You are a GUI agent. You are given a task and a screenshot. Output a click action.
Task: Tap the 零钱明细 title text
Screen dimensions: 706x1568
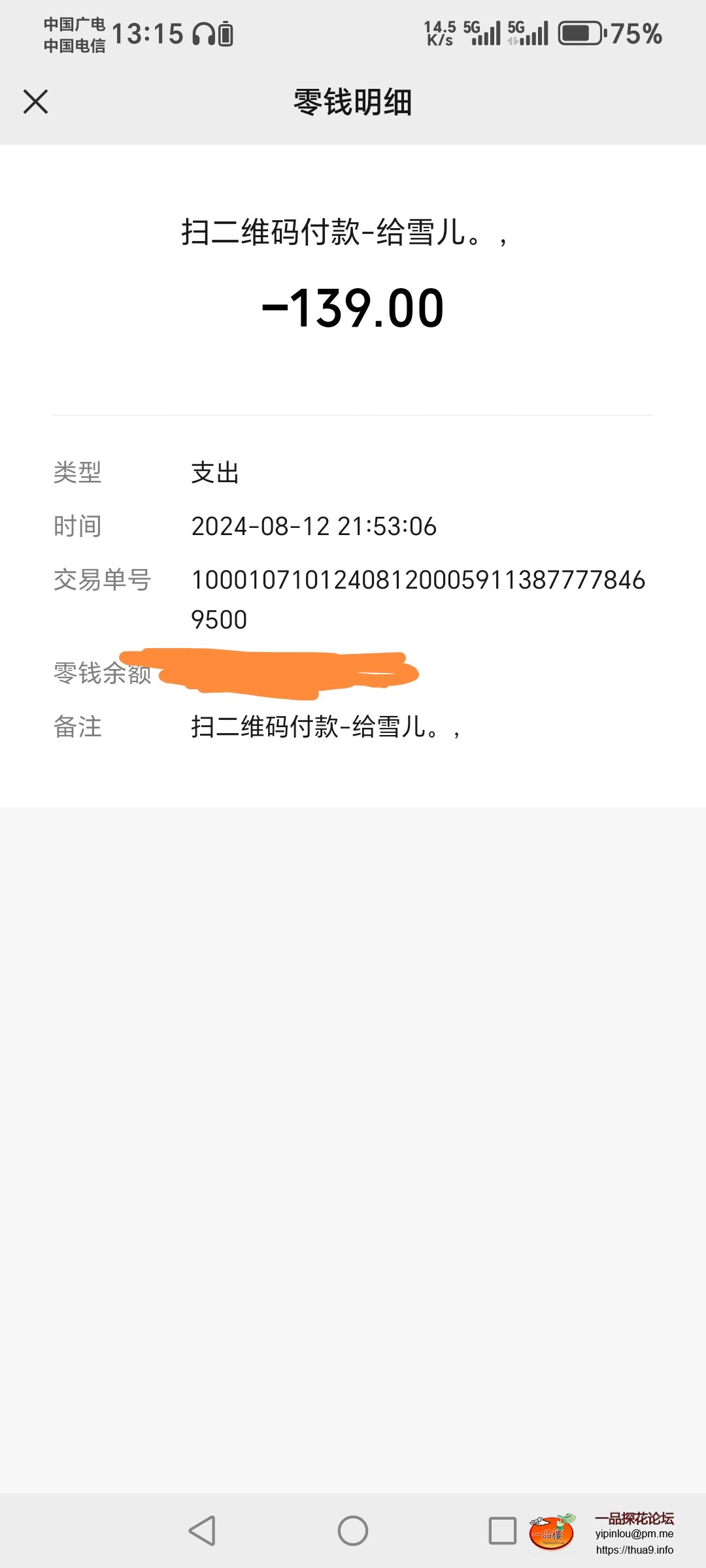point(353,102)
